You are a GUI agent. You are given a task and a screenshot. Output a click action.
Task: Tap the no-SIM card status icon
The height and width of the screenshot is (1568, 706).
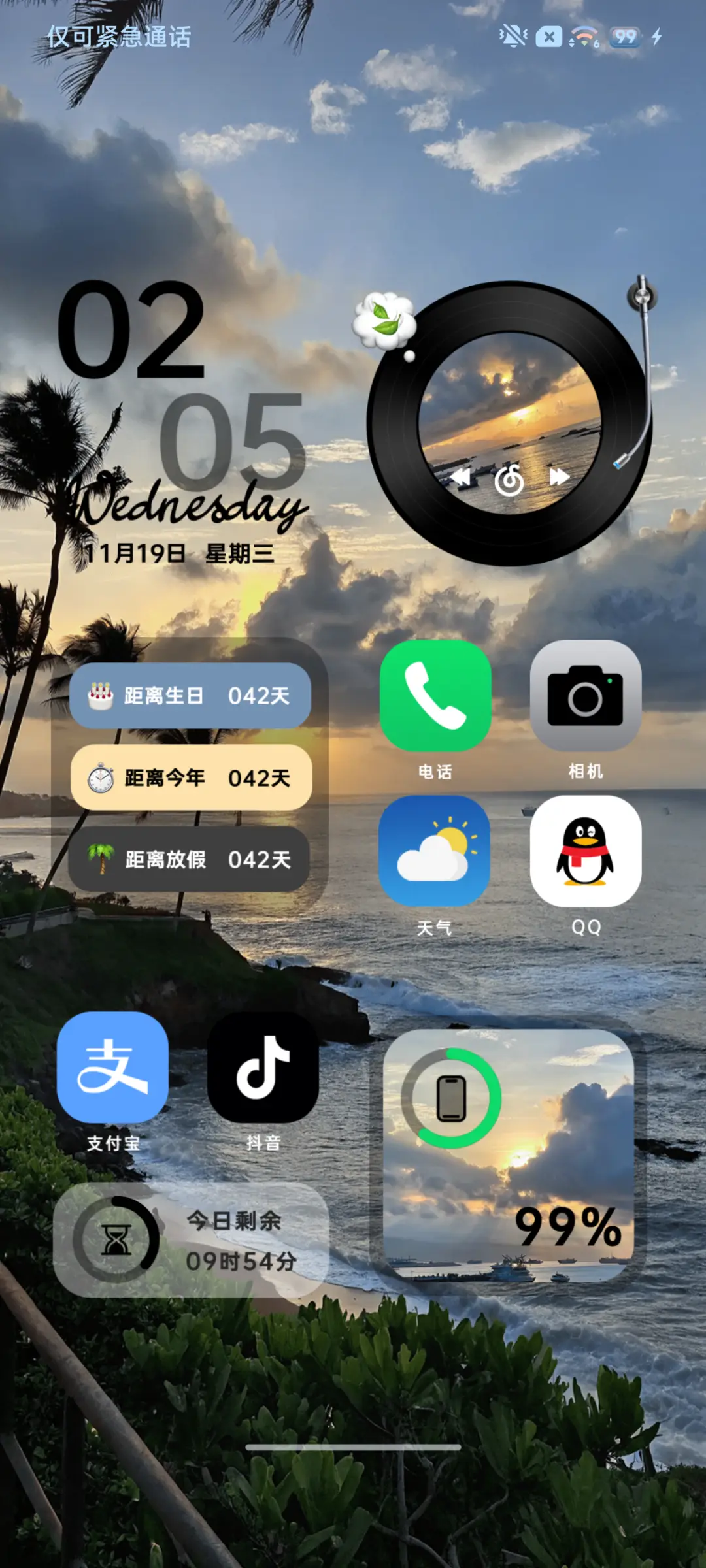tap(548, 36)
